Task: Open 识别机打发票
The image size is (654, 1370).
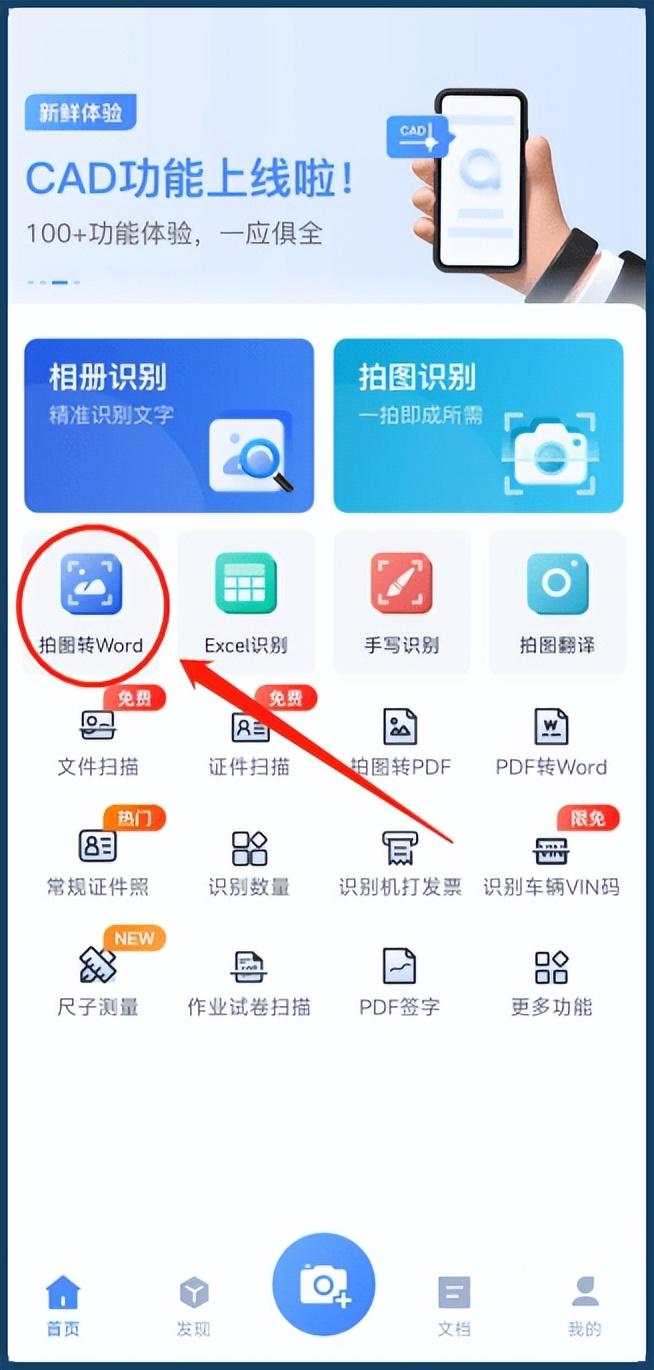Action: click(x=400, y=862)
